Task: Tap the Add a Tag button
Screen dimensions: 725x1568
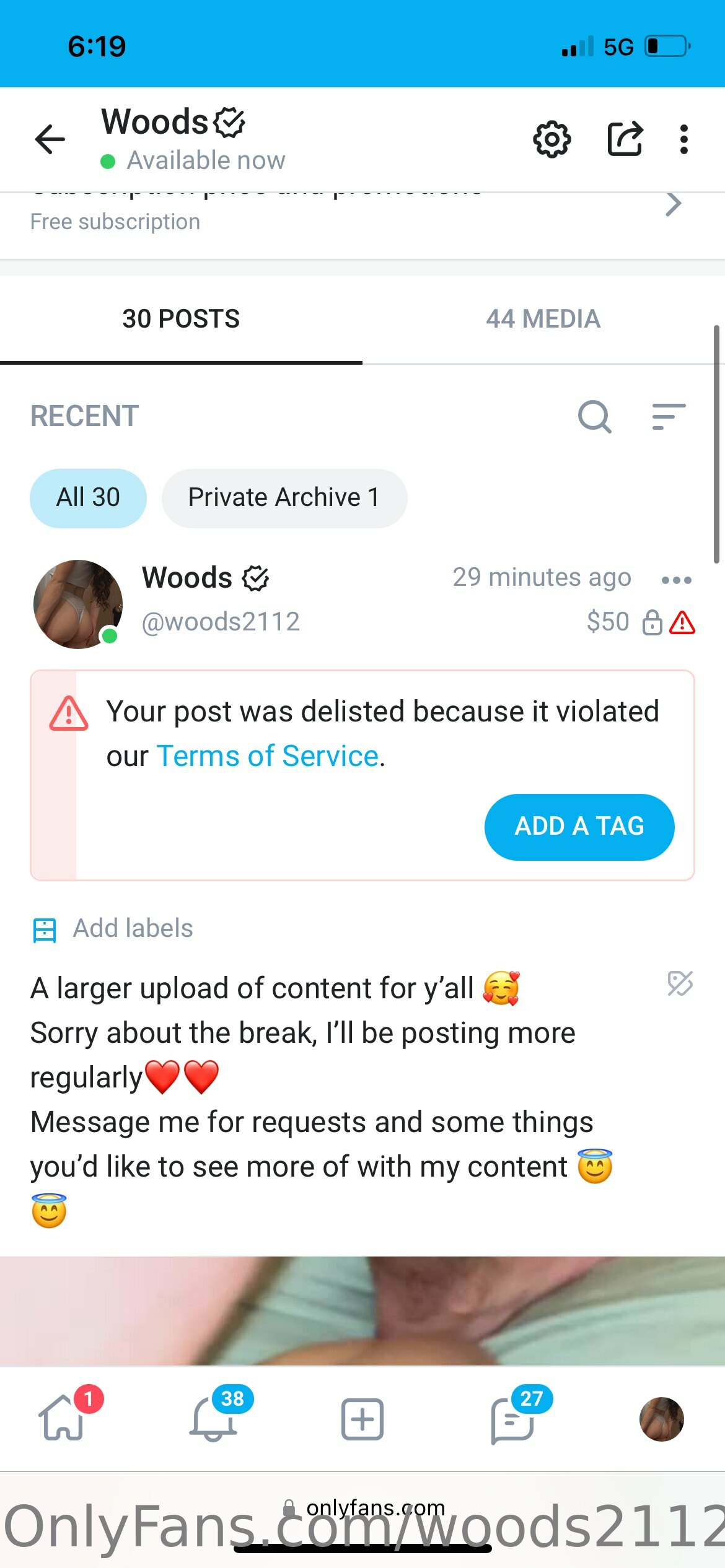Action: pos(579,827)
